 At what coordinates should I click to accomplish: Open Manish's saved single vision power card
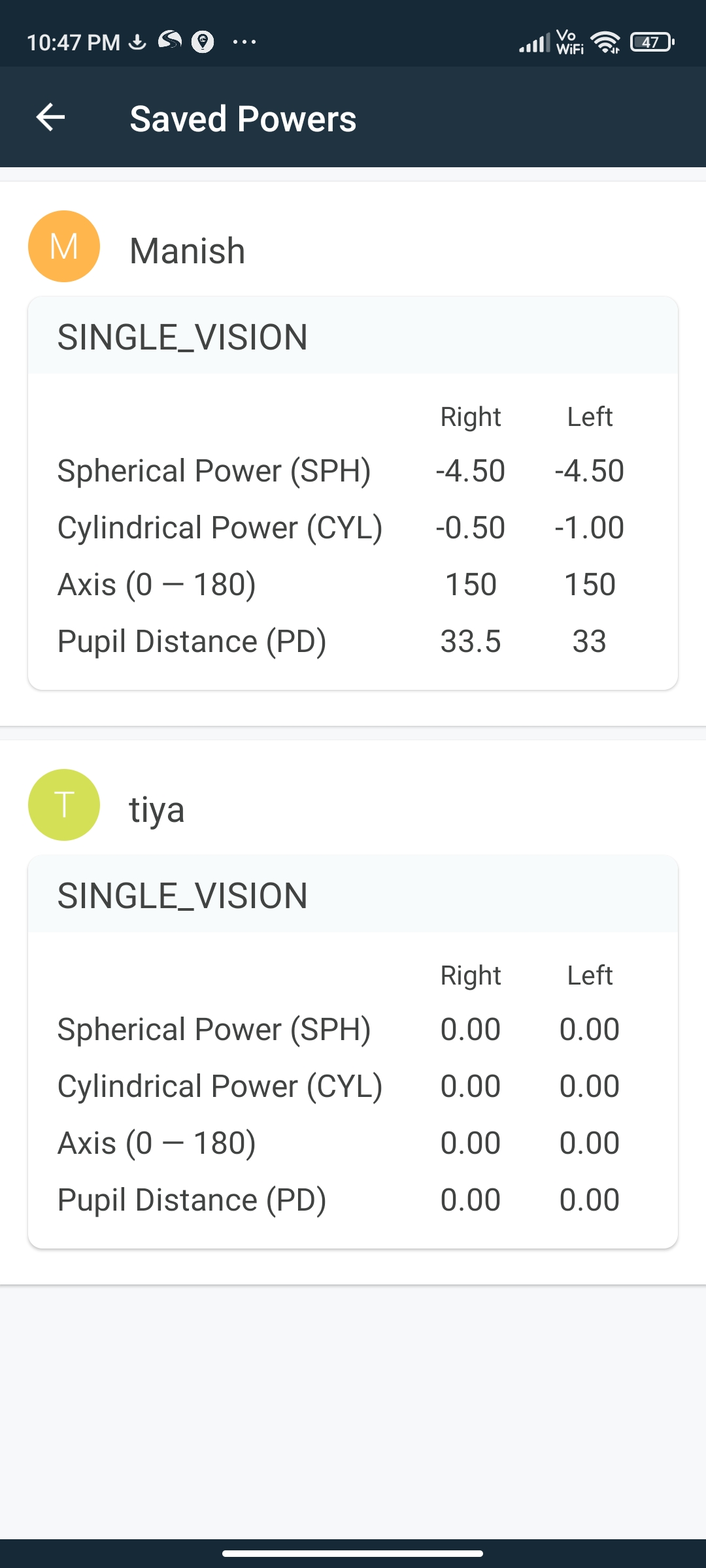353,493
